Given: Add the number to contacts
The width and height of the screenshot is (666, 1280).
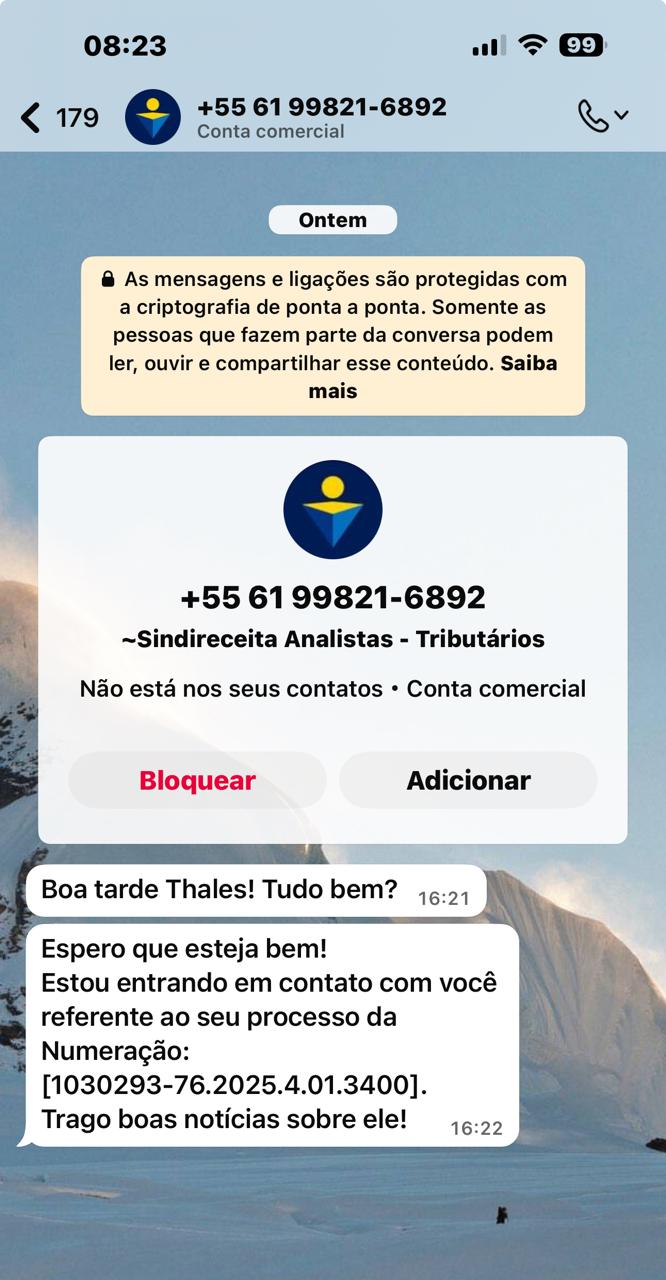Looking at the screenshot, I should pyautogui.click(x=468, y=781).
